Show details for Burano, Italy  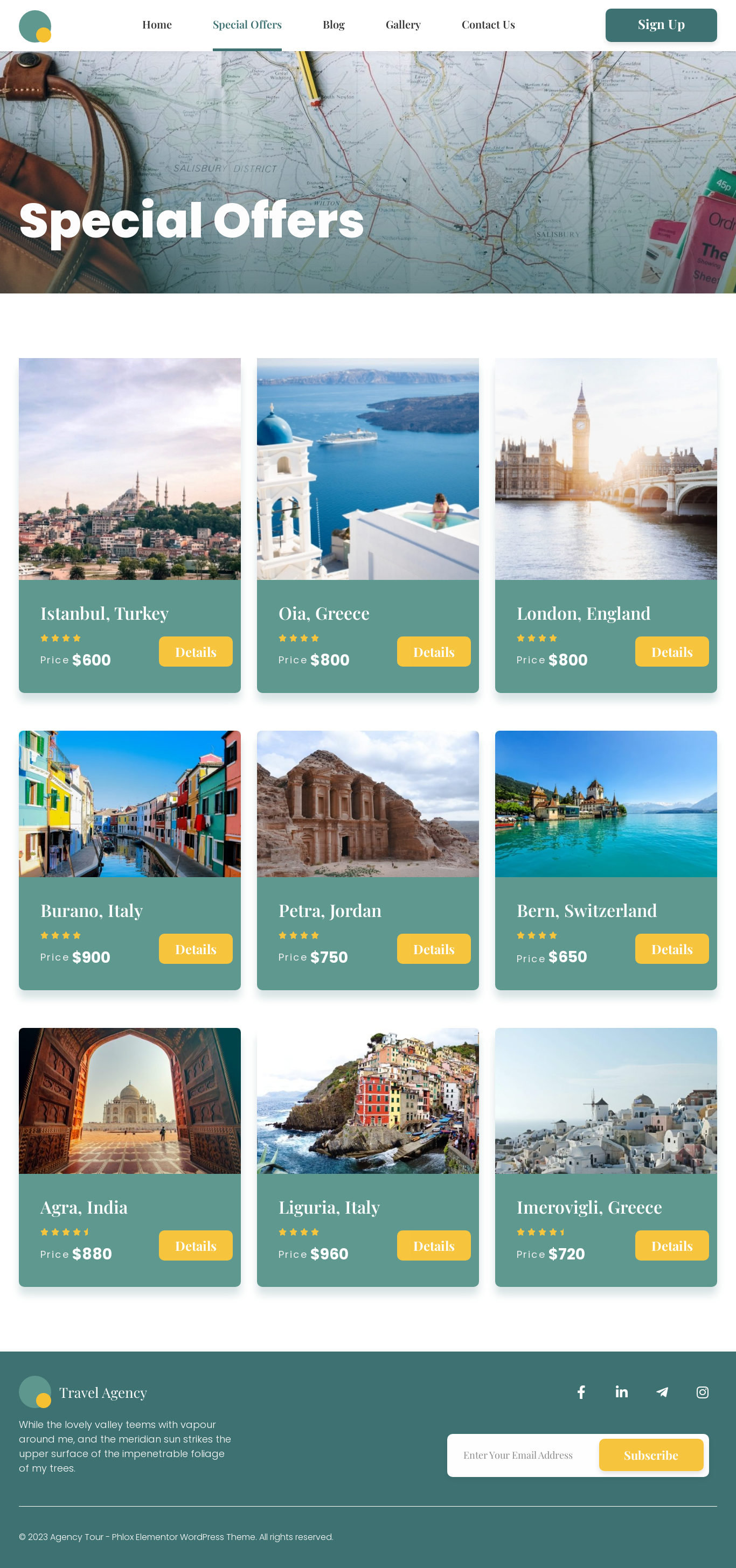196,949
